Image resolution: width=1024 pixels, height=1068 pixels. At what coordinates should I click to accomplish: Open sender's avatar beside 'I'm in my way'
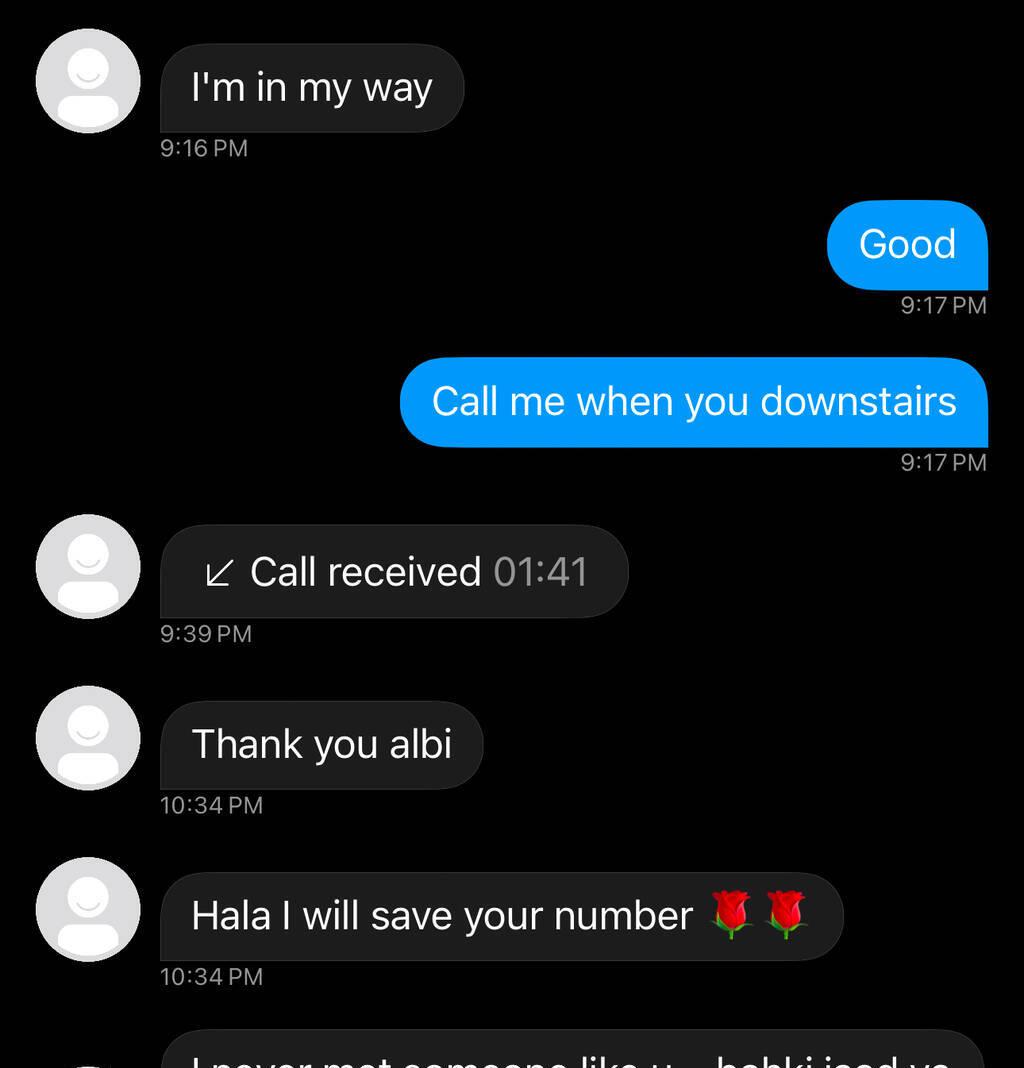pos(88,81)
